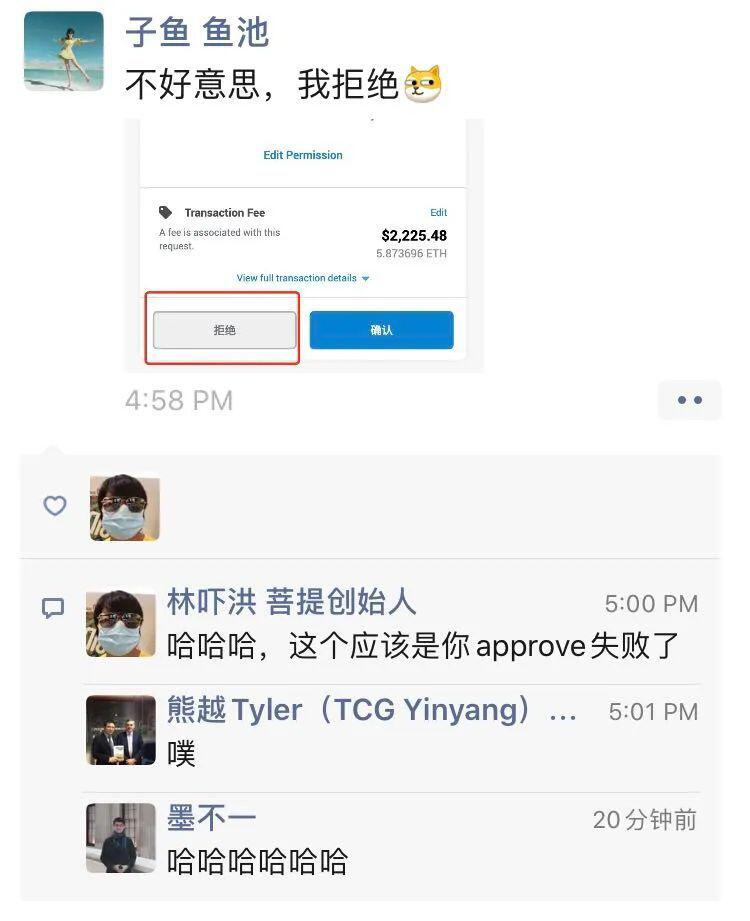Click 熊越 Tyler's avatar picture

pyautogui.click(x=122, y=730)
